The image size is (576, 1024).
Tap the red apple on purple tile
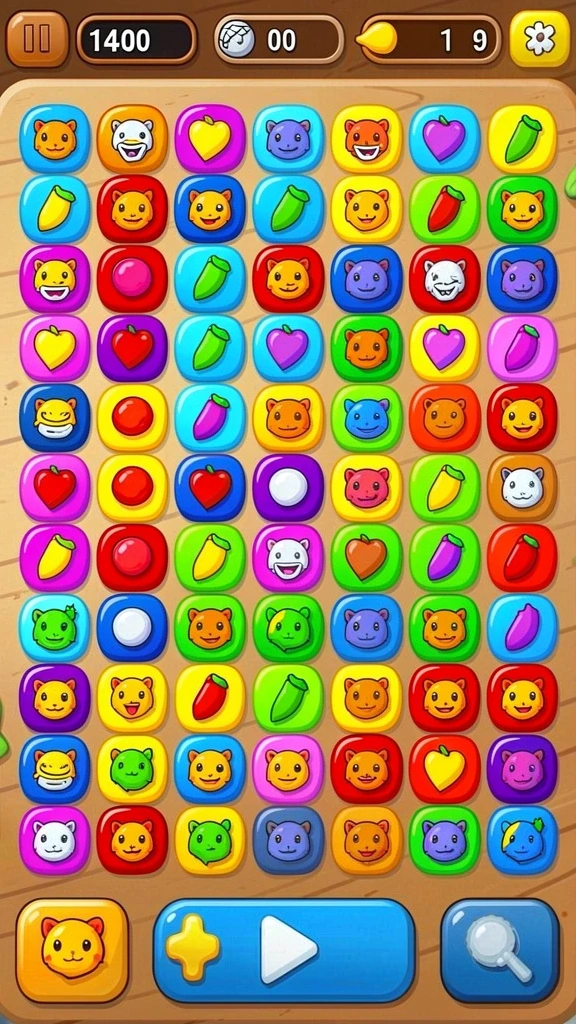(x=132, y=348)
